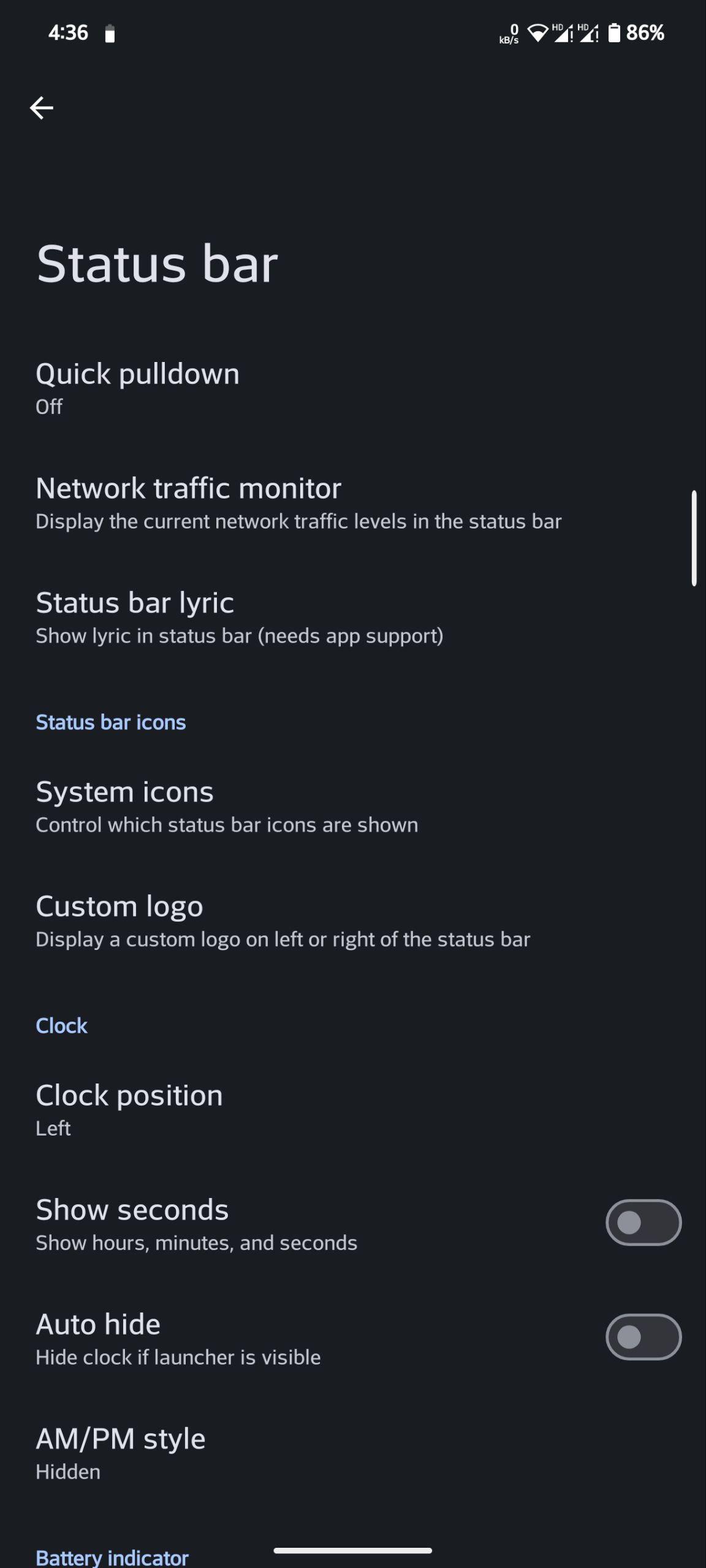This screenshot has height=1568, width=706.
Task: Open Network traffic monitor settings
Action: click(x=353, y=503)
